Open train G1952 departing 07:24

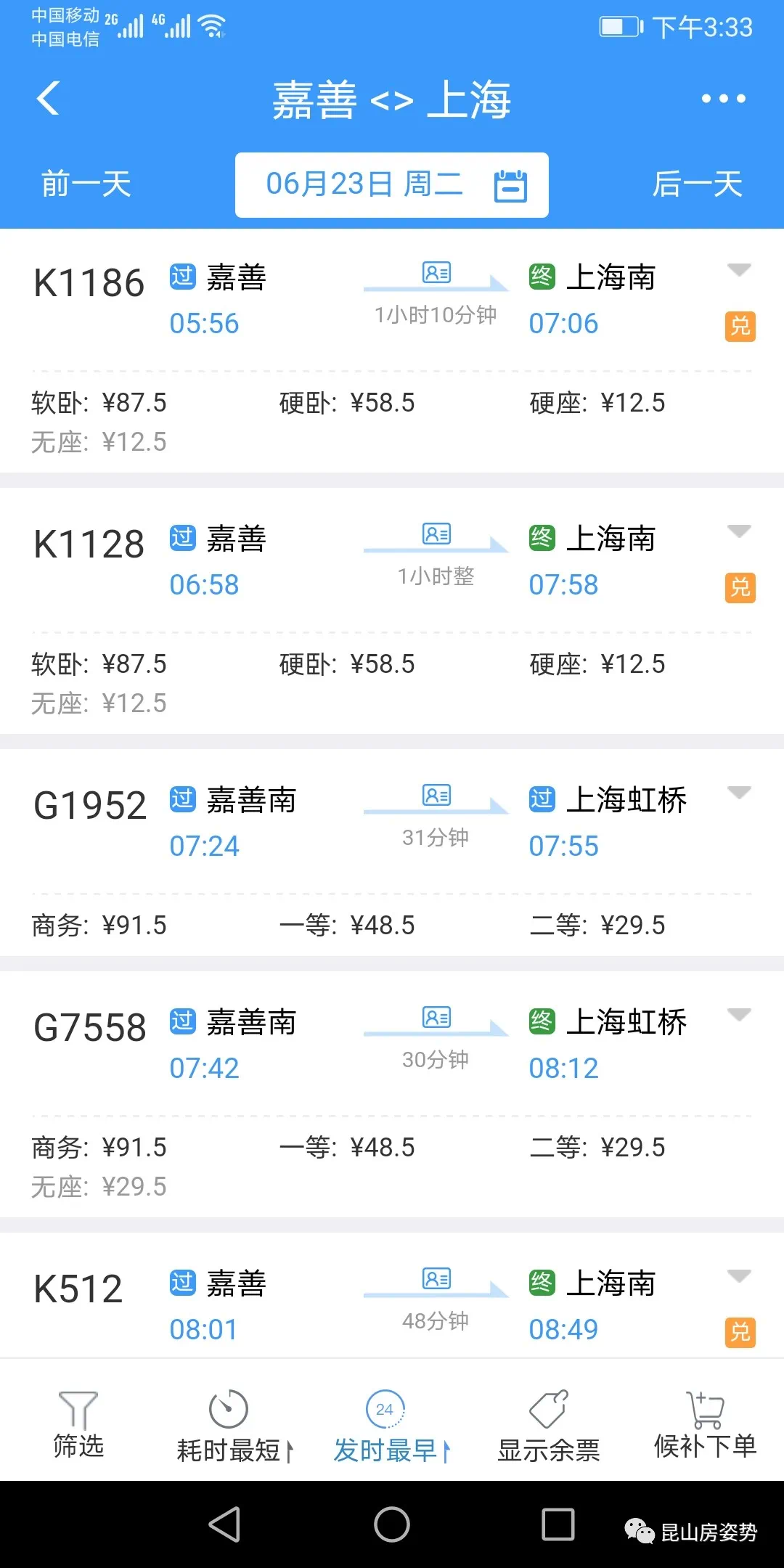point(392,853)
